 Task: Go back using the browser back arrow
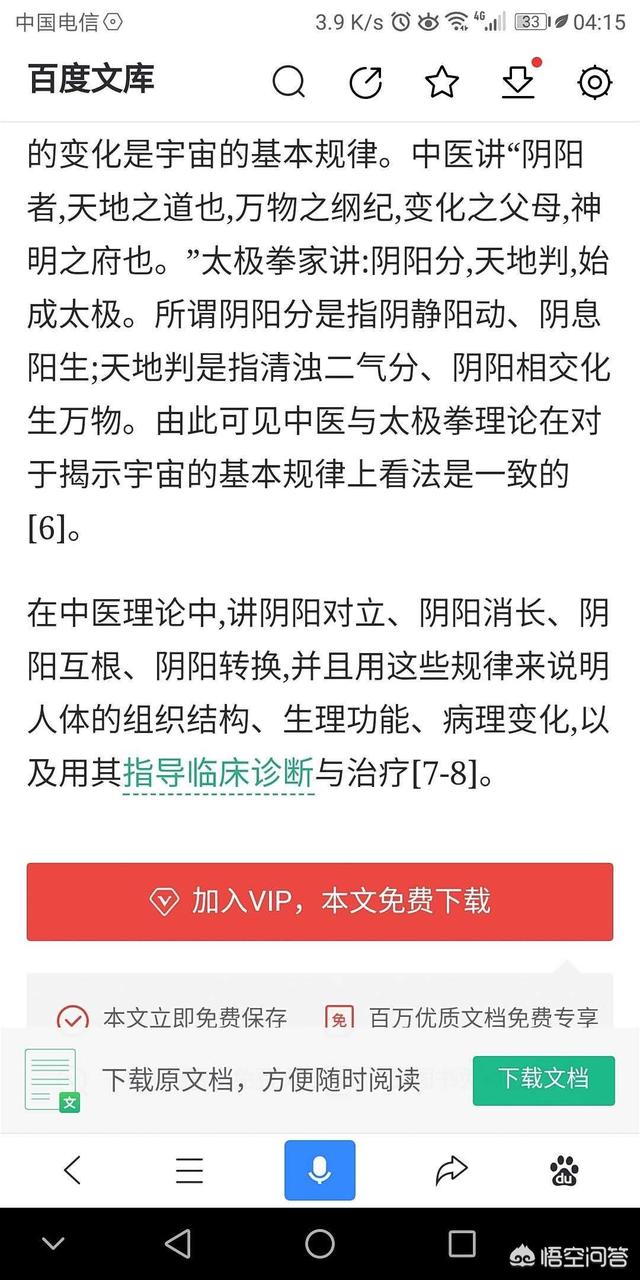(x=72, y=1170)
